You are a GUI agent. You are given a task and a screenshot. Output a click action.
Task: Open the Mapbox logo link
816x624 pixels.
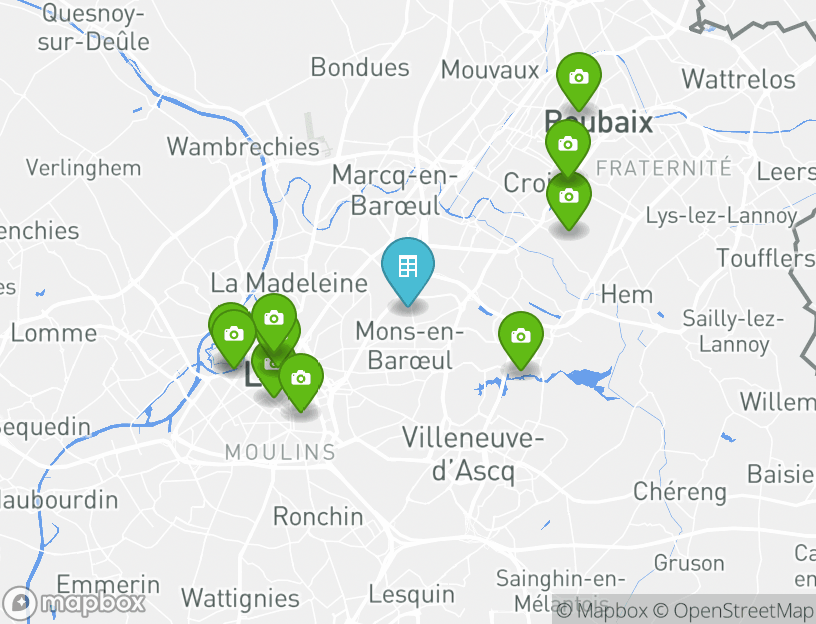click(x=75, y=603)
